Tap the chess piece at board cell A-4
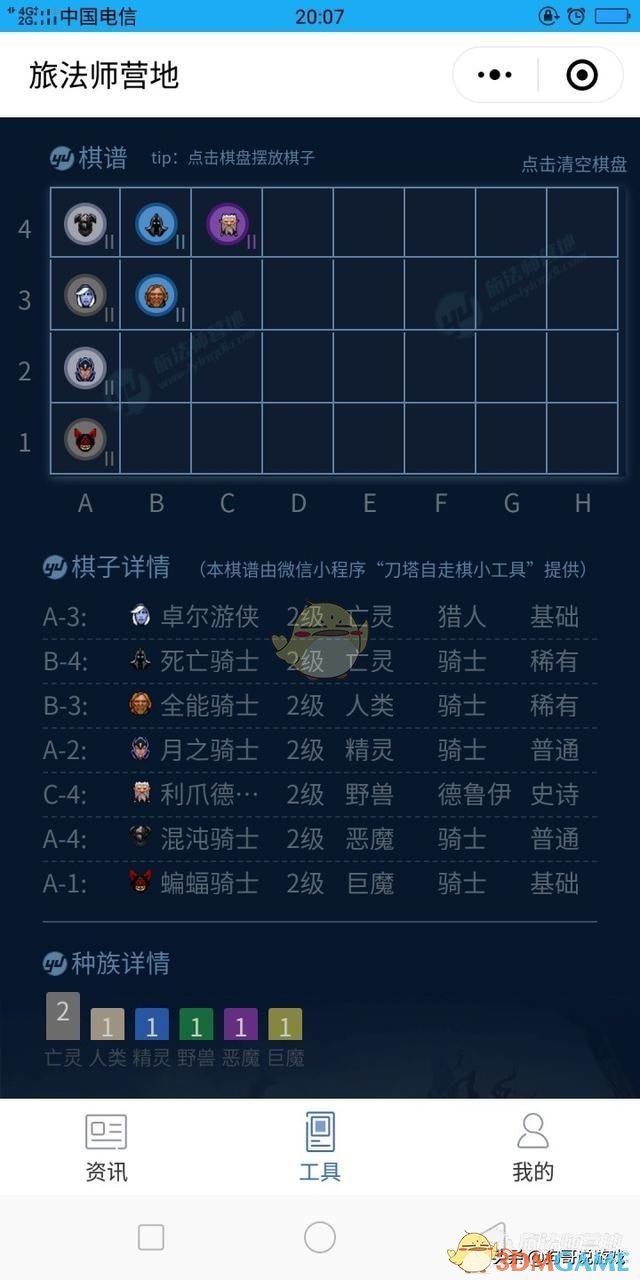 point(85,224)
